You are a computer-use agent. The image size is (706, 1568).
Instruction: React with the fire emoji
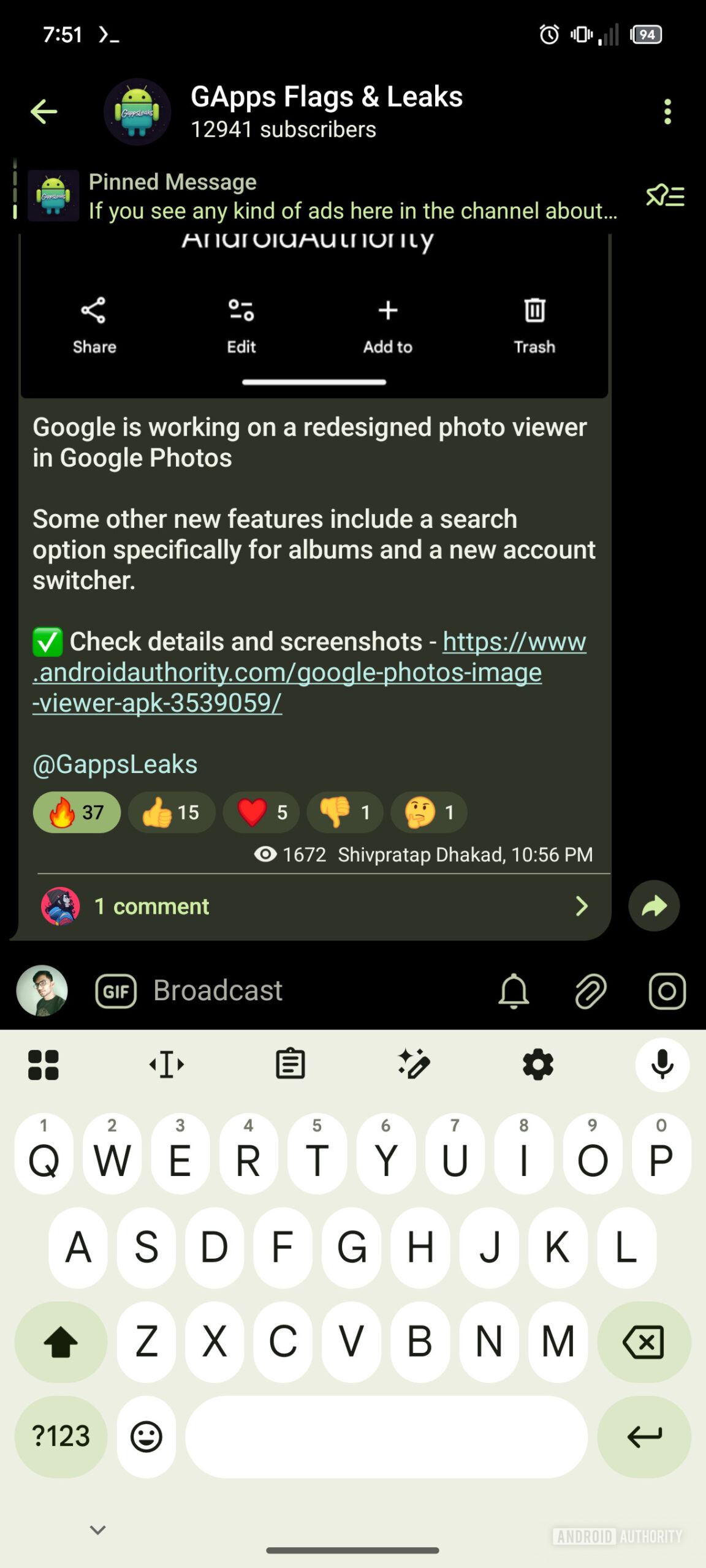(x=77, y=812)
